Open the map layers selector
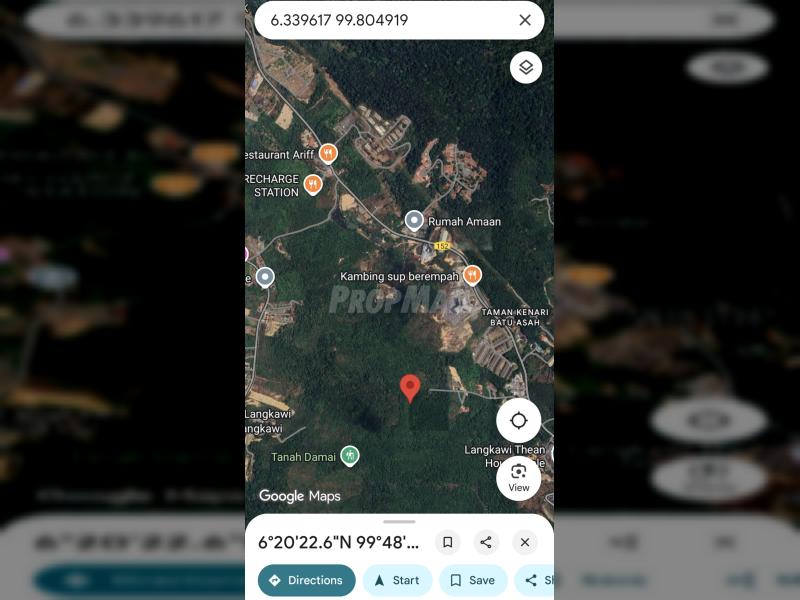The width and height of the screenshot is (800, 600). point(526,68)
